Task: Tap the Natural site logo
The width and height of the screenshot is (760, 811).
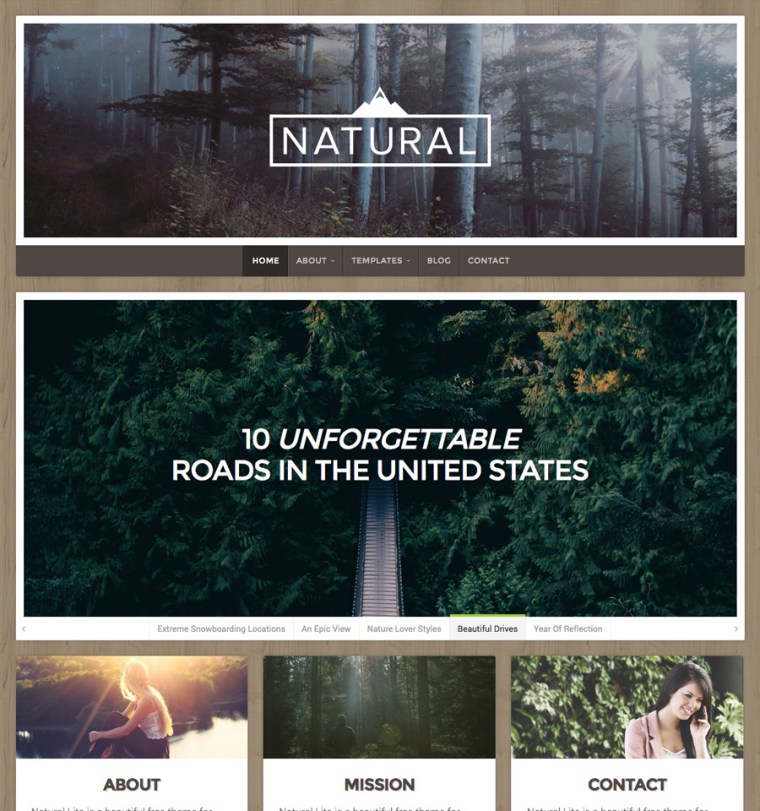Action: tap(380, 134)
